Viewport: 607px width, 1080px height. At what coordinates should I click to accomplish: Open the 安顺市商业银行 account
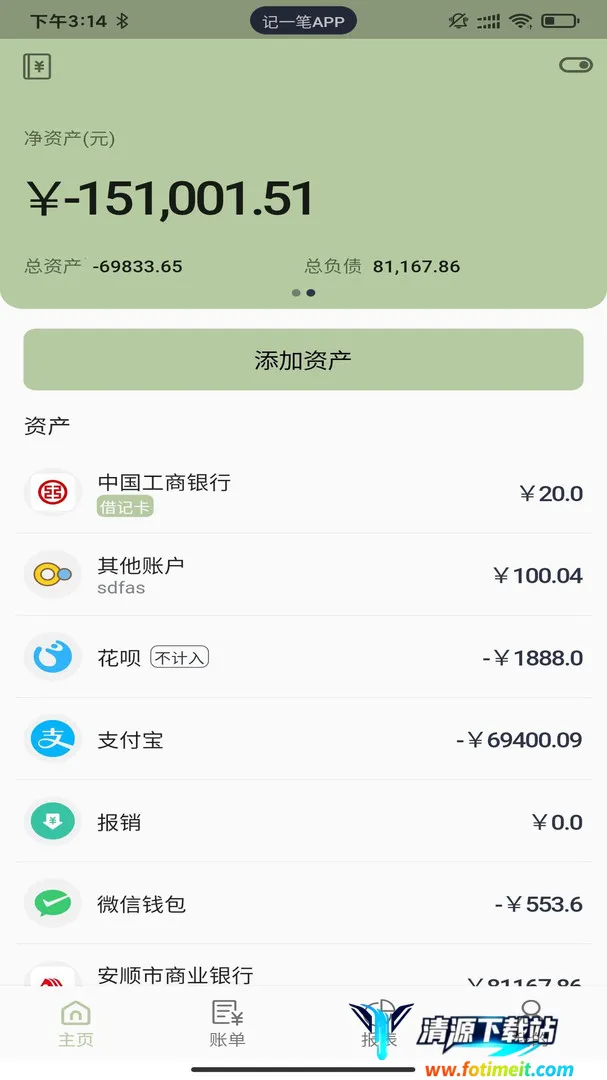[303, 974]
